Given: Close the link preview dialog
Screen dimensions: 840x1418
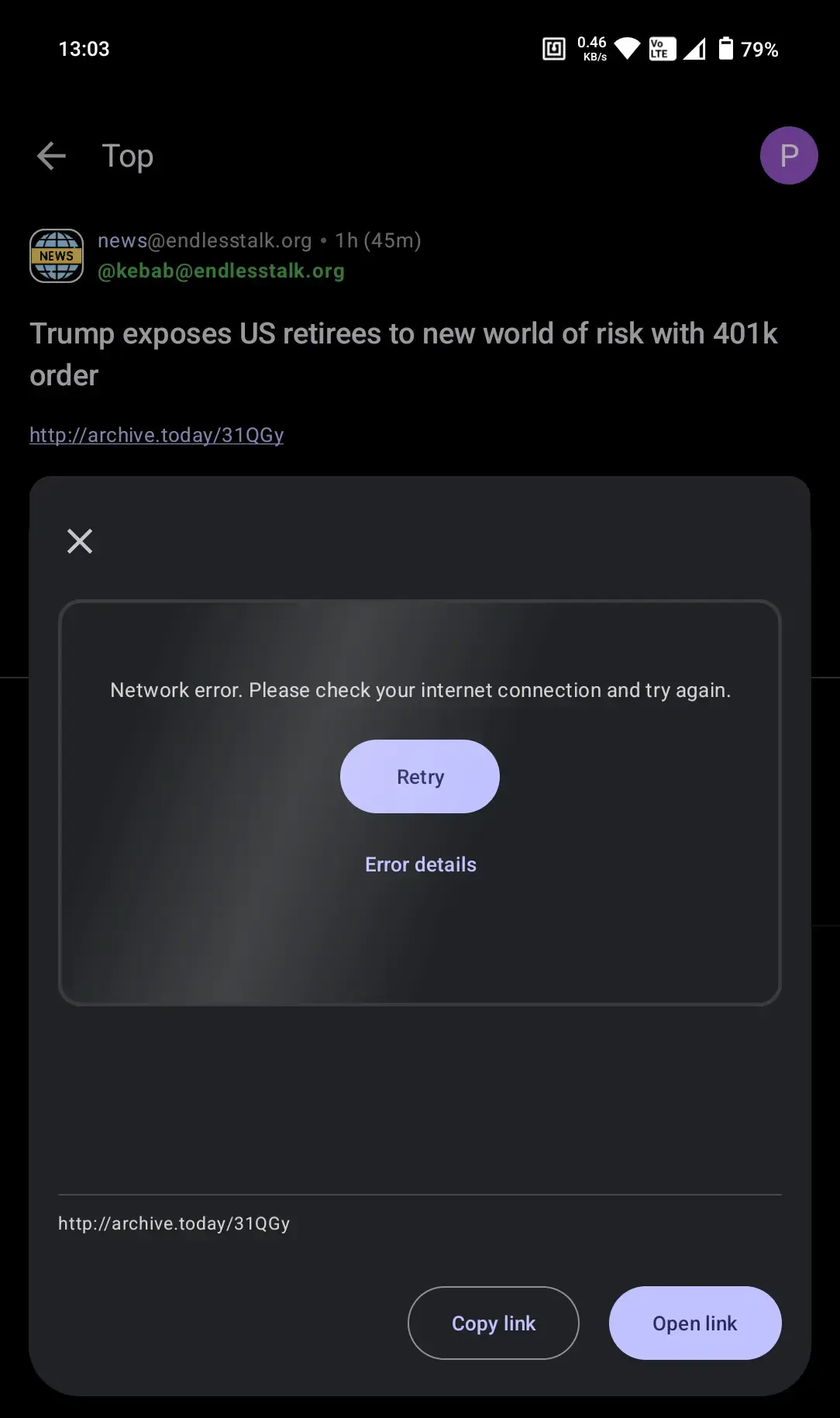Looking at the screenshot, I should pos(80,541).
